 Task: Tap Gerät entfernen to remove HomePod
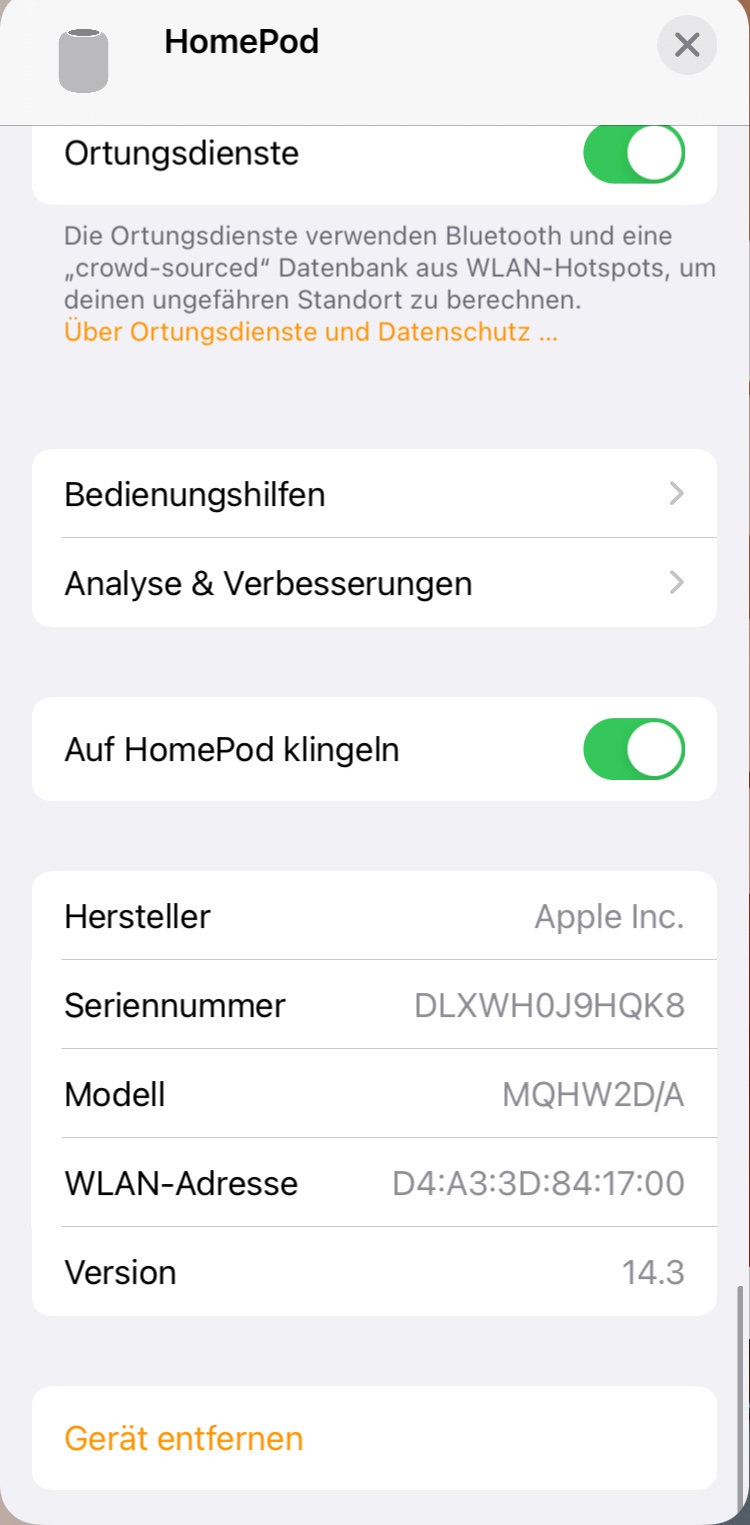(184, 1438)
